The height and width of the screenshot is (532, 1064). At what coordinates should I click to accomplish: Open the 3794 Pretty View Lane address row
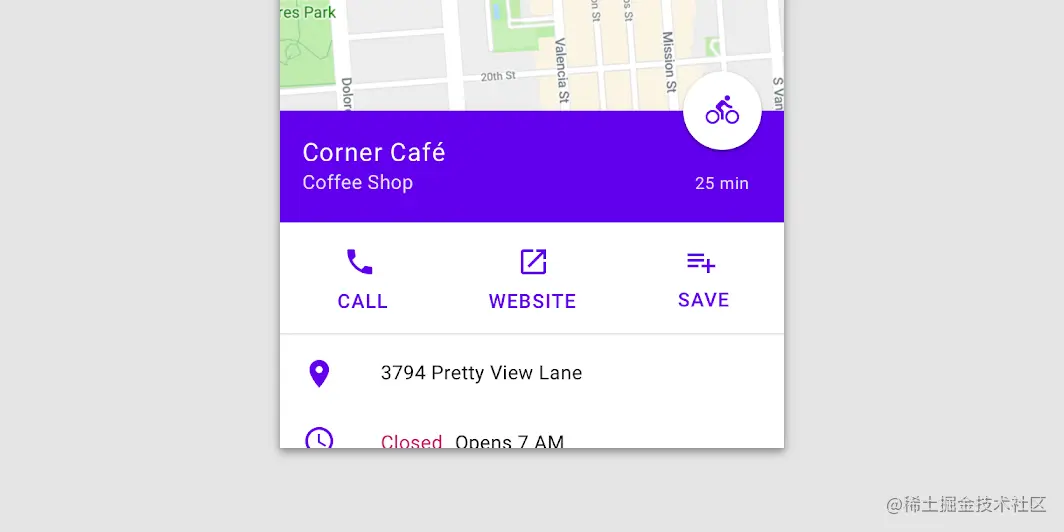480,373
